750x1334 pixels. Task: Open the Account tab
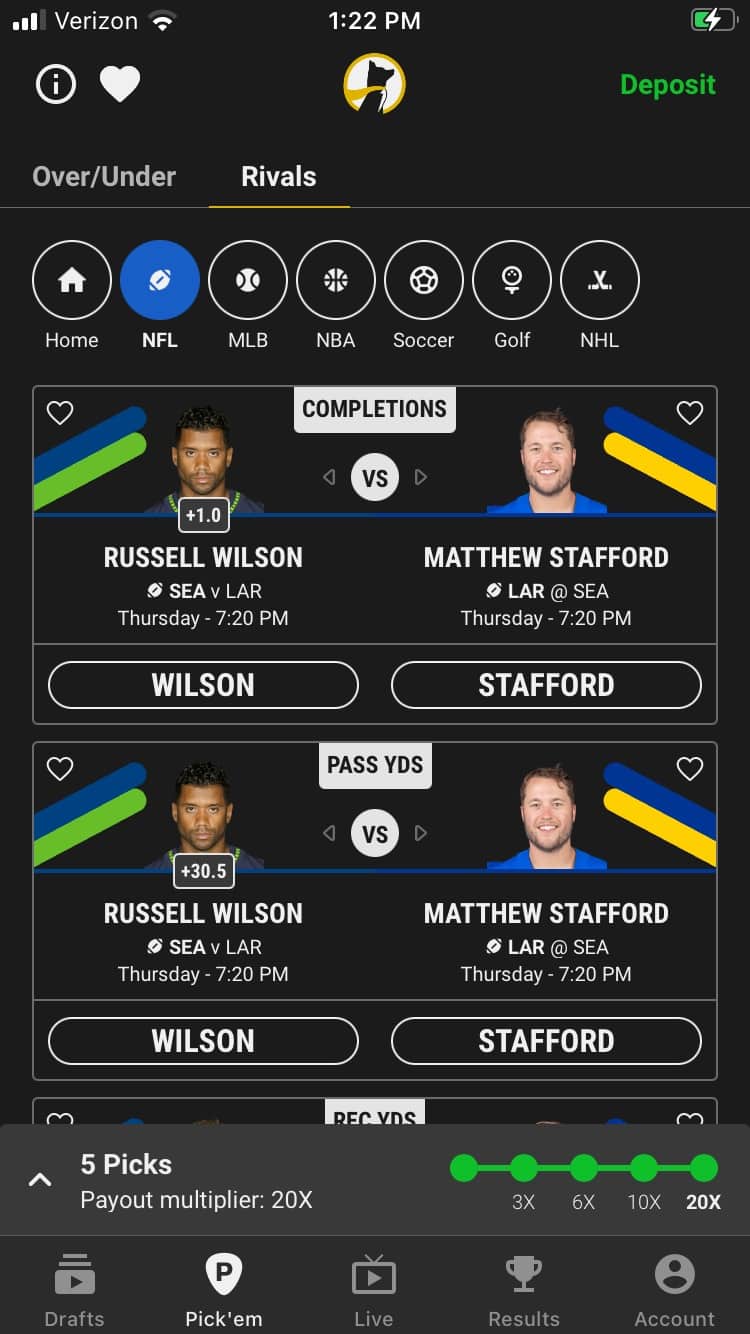click(675, 1290)
